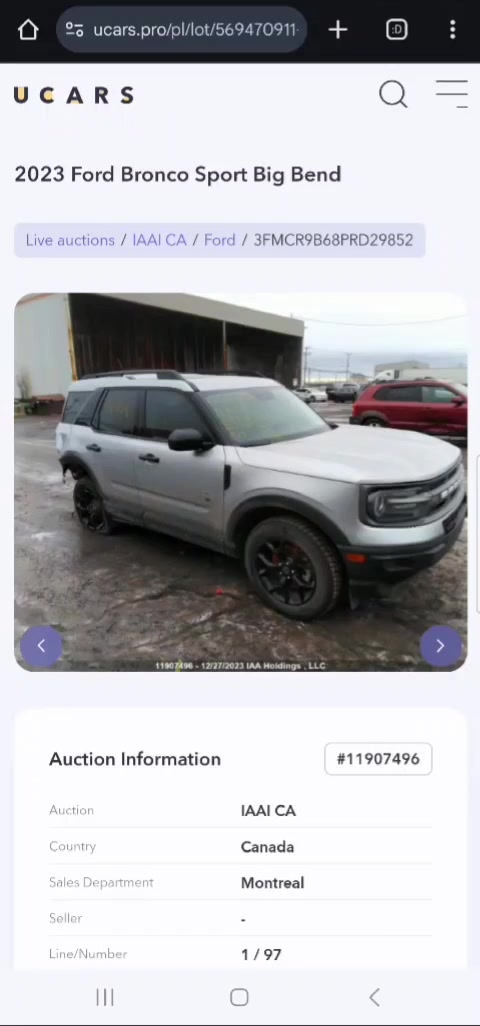
Task: Show the next car photo
Action: [x=440, y=646]
